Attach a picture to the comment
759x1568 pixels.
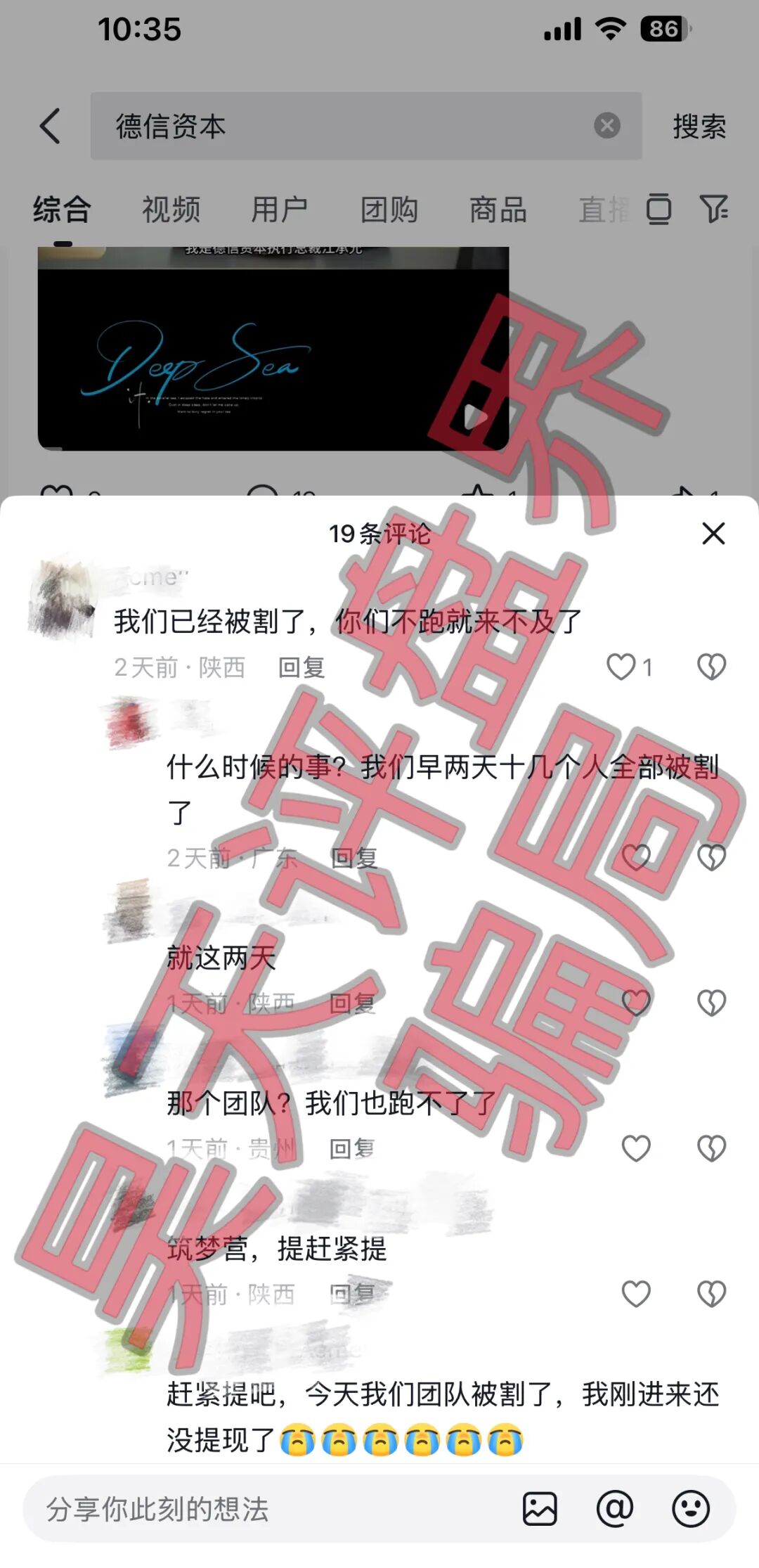coord(540,1509)
